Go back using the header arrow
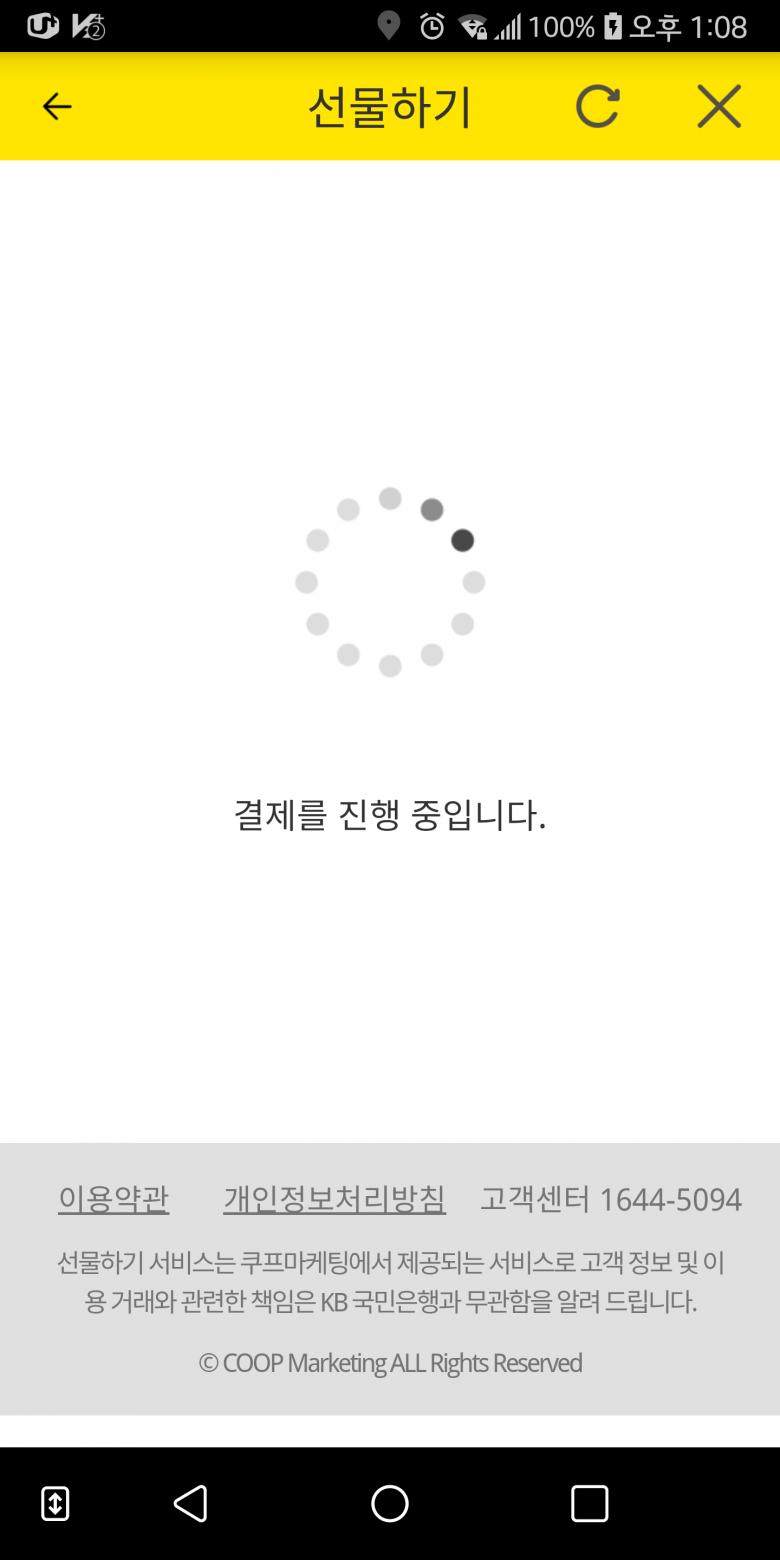780x1560 pixels. (57, 107)
